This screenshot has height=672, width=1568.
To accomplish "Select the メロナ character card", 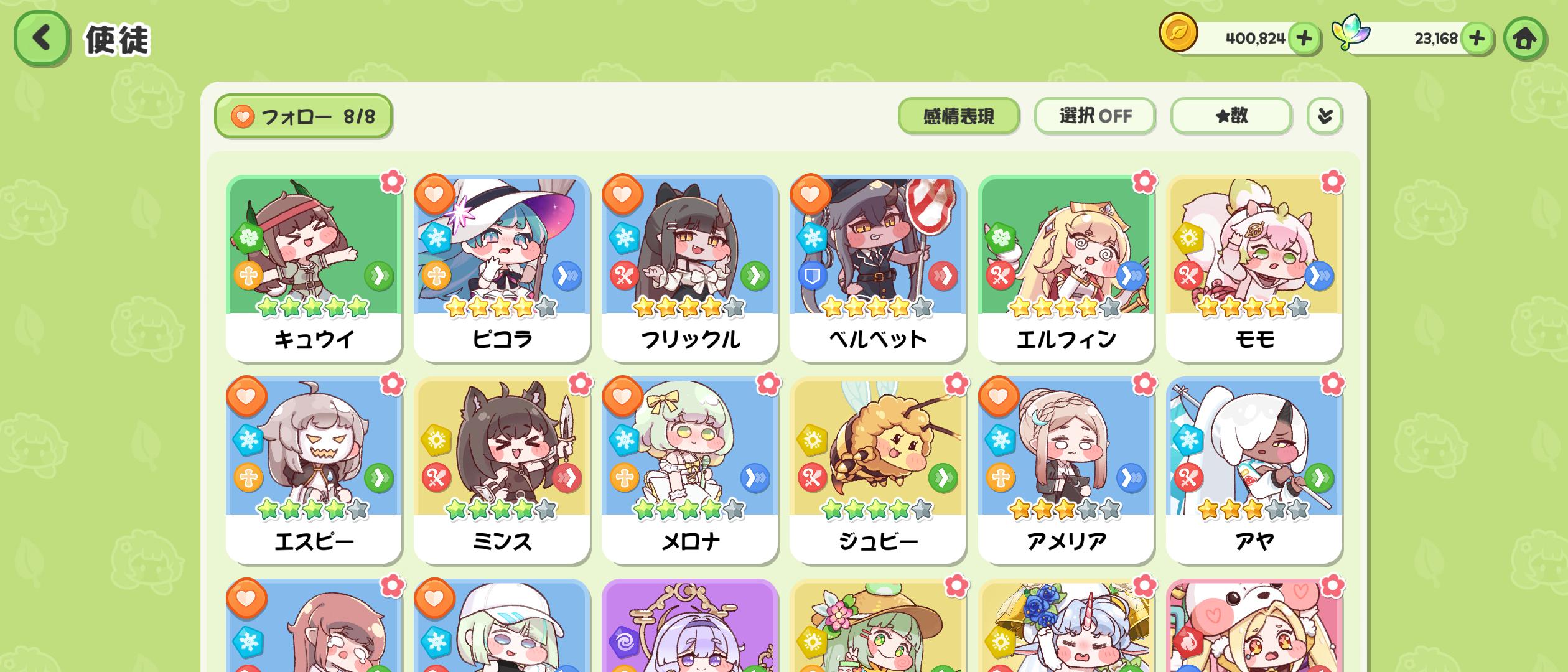I will click(x=690, y=470).
